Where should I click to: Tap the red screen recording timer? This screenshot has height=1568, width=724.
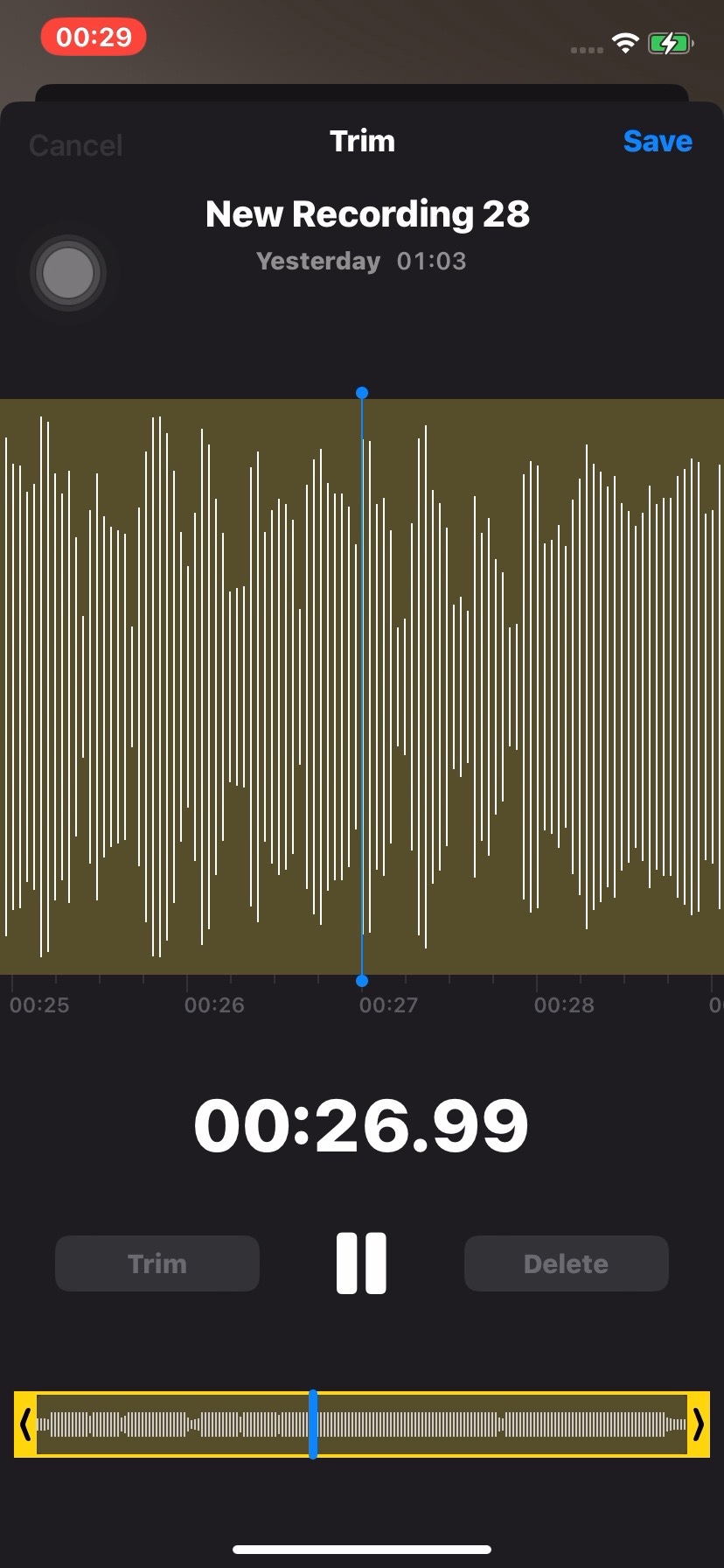pos(94,38)
